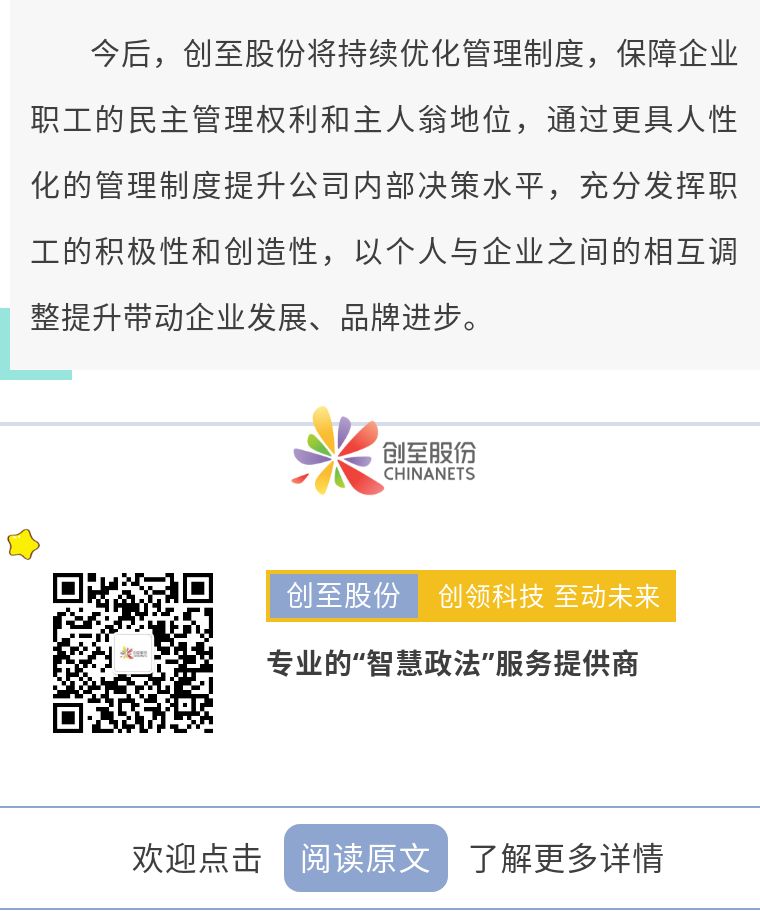Tap the 阅读原文 button
The width and height of the screenshot is (760, 911).
tap(365, 858)
